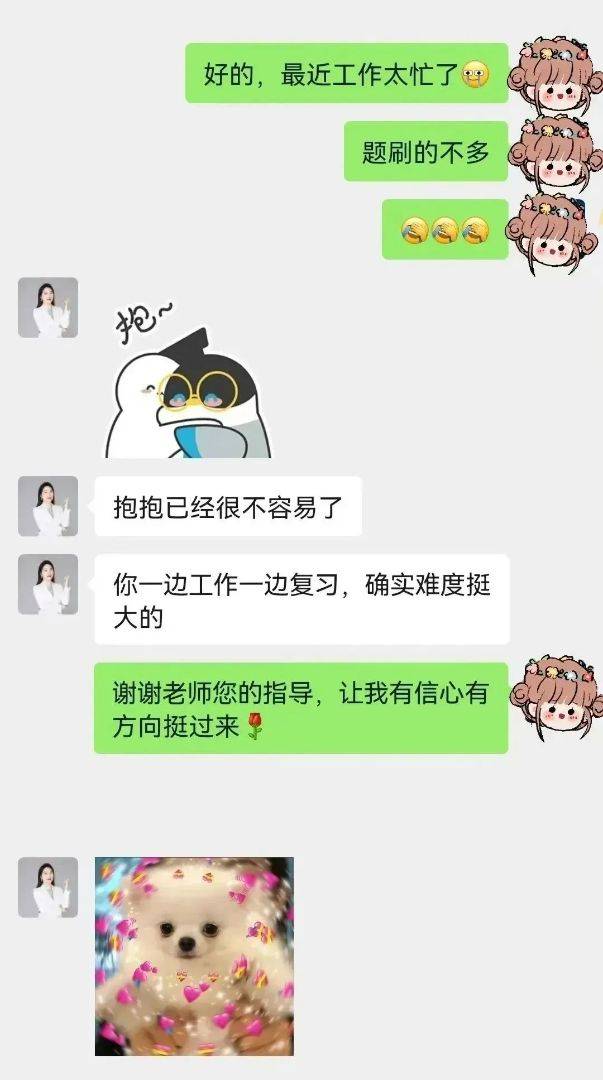The image size is (603, 1080).
Task: Open sender's avatar beside "抱抱已经很不容易了"
Action: pyautogui.click(x=48, y=506)
